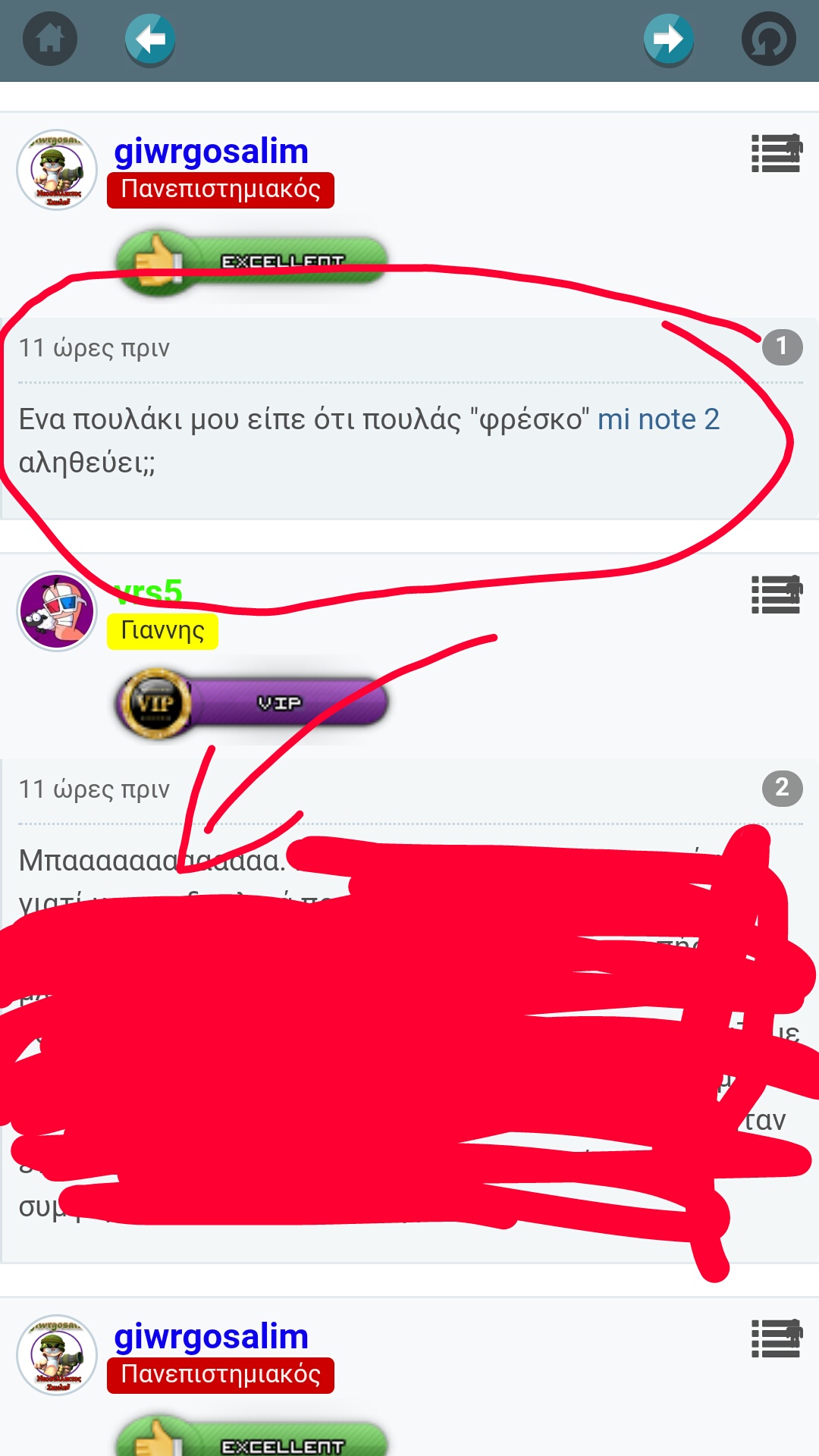The image size is (819, 1456).
Task: View the avatar of user vrs5
Action: tap(57, 611)
